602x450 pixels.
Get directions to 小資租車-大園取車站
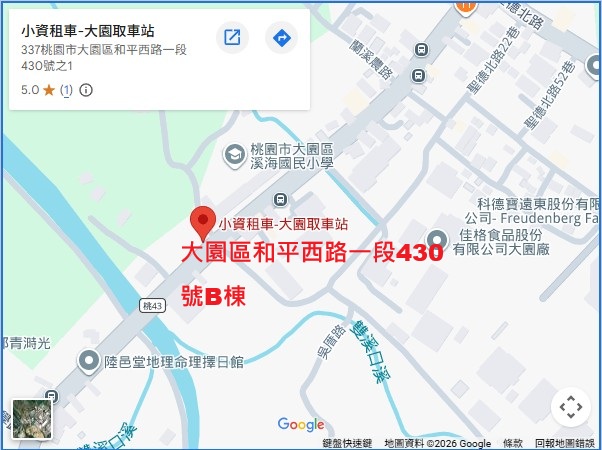tap(281, 38)
